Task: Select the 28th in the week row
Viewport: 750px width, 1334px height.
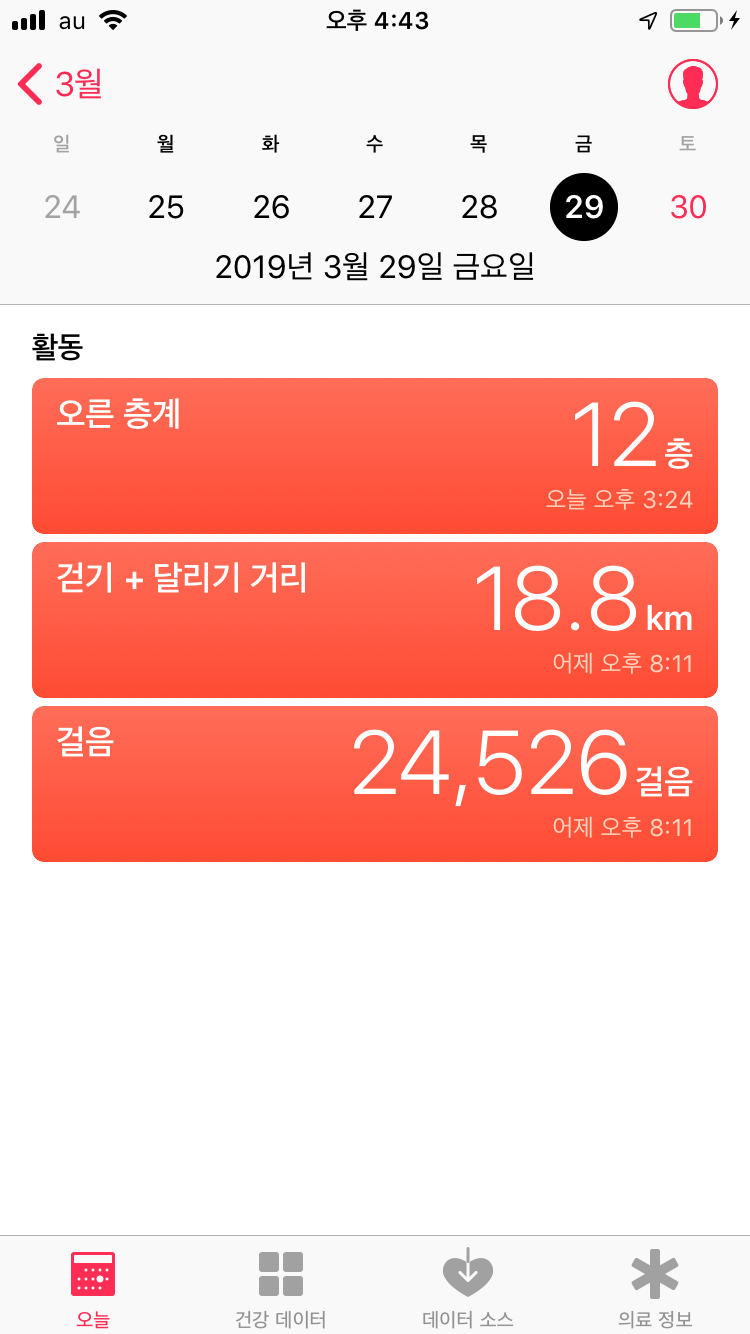Action: point(479,207)
